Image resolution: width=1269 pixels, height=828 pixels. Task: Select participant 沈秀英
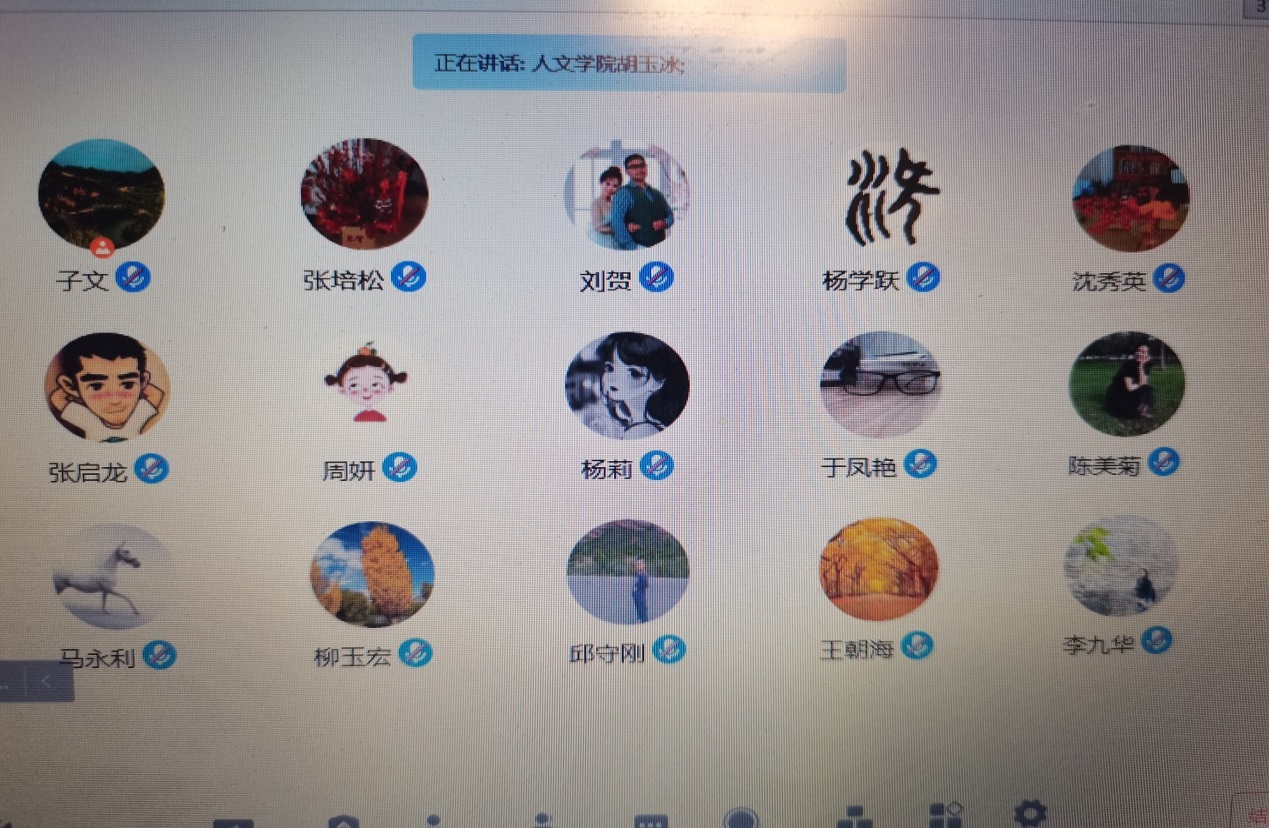(1130, 198)
